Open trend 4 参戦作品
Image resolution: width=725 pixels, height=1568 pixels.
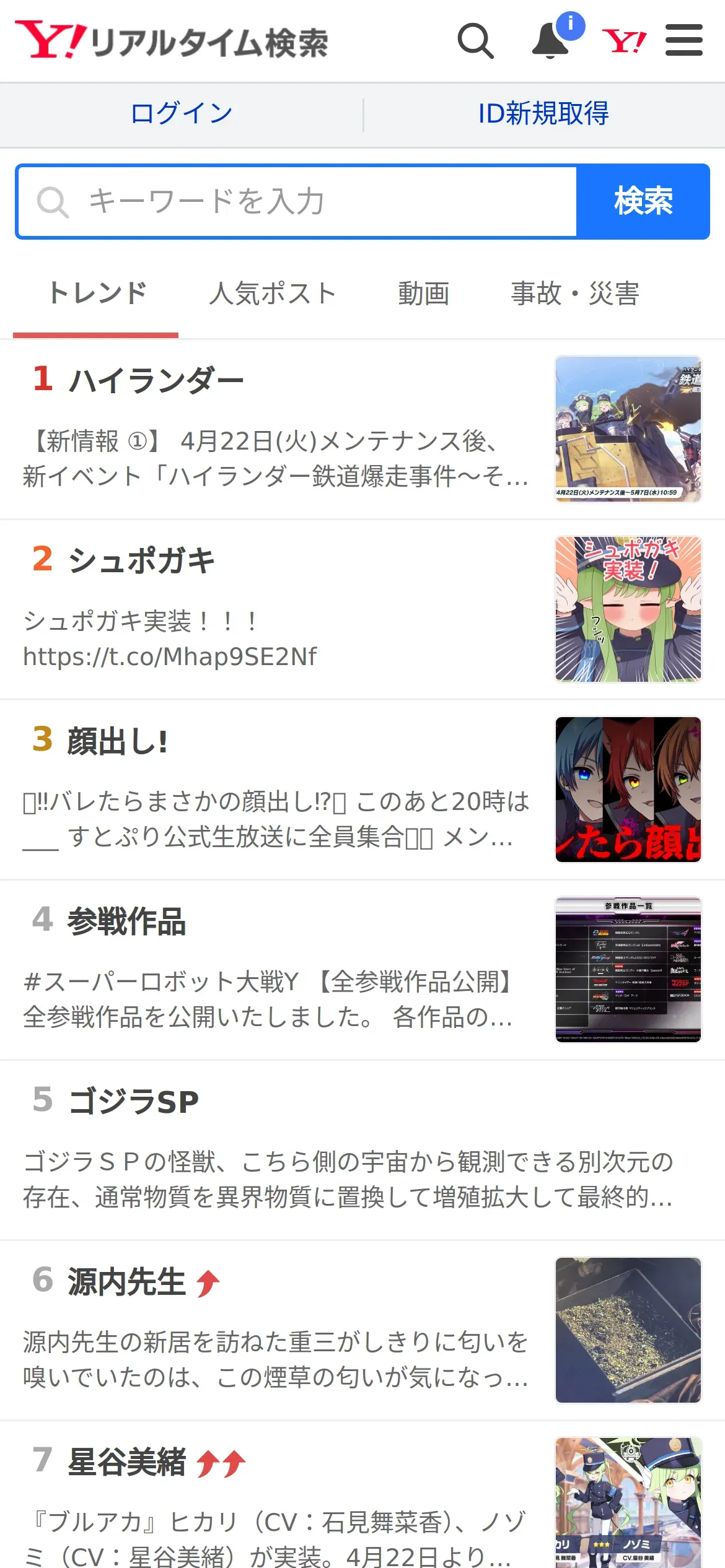click(x=127, y=921)
